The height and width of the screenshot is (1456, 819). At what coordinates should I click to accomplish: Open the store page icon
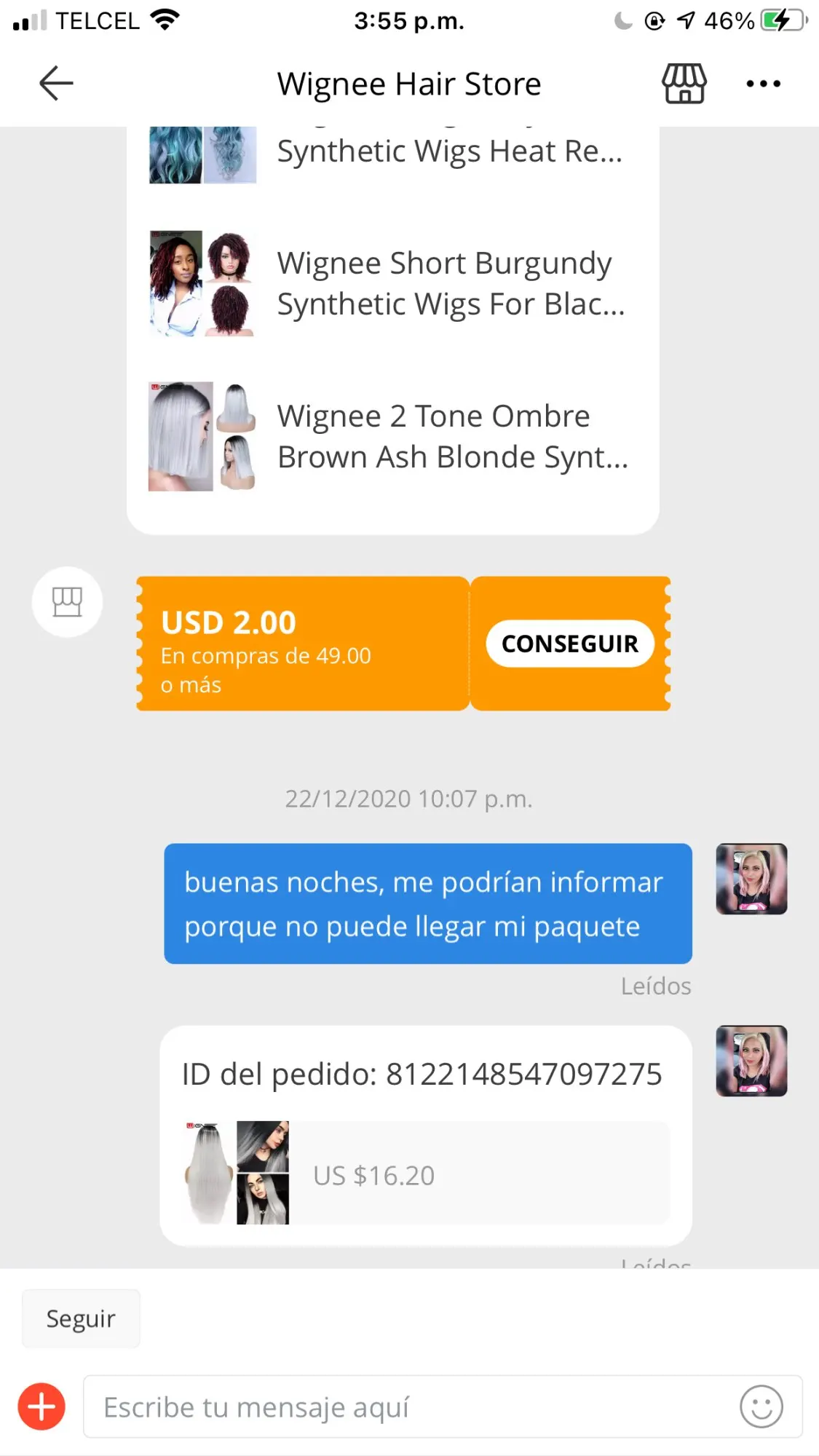(684, 84)
